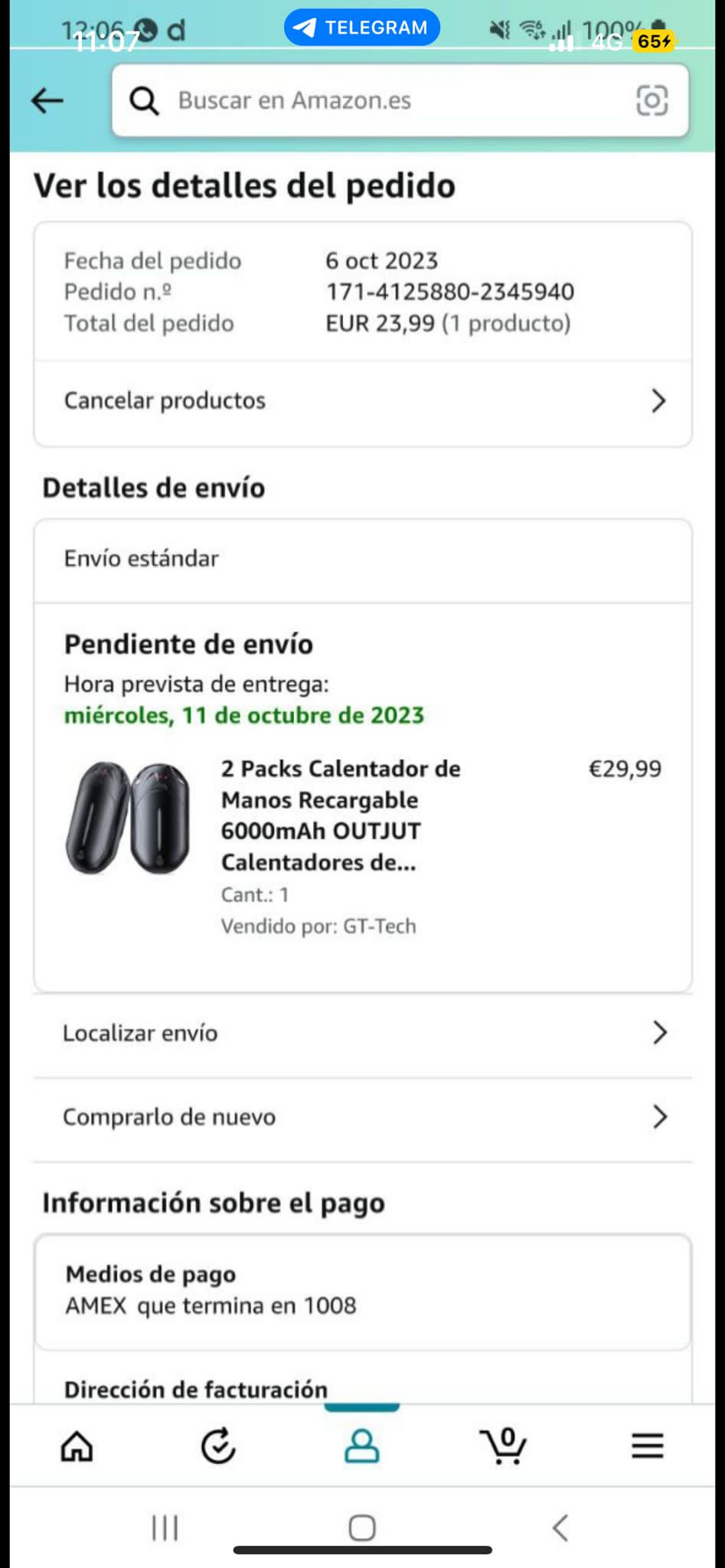Image resolution: width=725 pixels, height=1568 pixels.
Task: Open the hamburger menu tab
Action: click(x=647, y=1446)
